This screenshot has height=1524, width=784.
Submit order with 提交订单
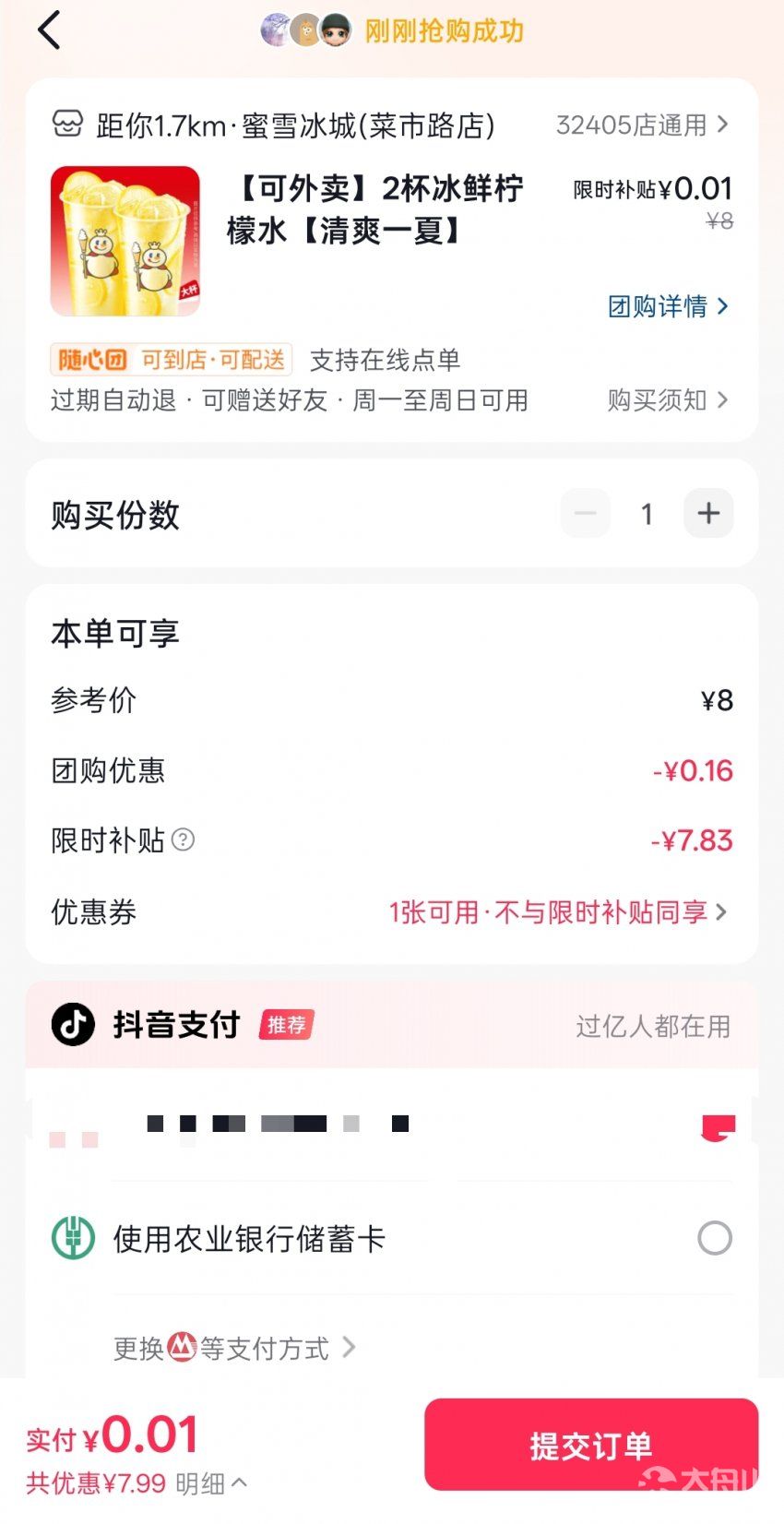590,1445
